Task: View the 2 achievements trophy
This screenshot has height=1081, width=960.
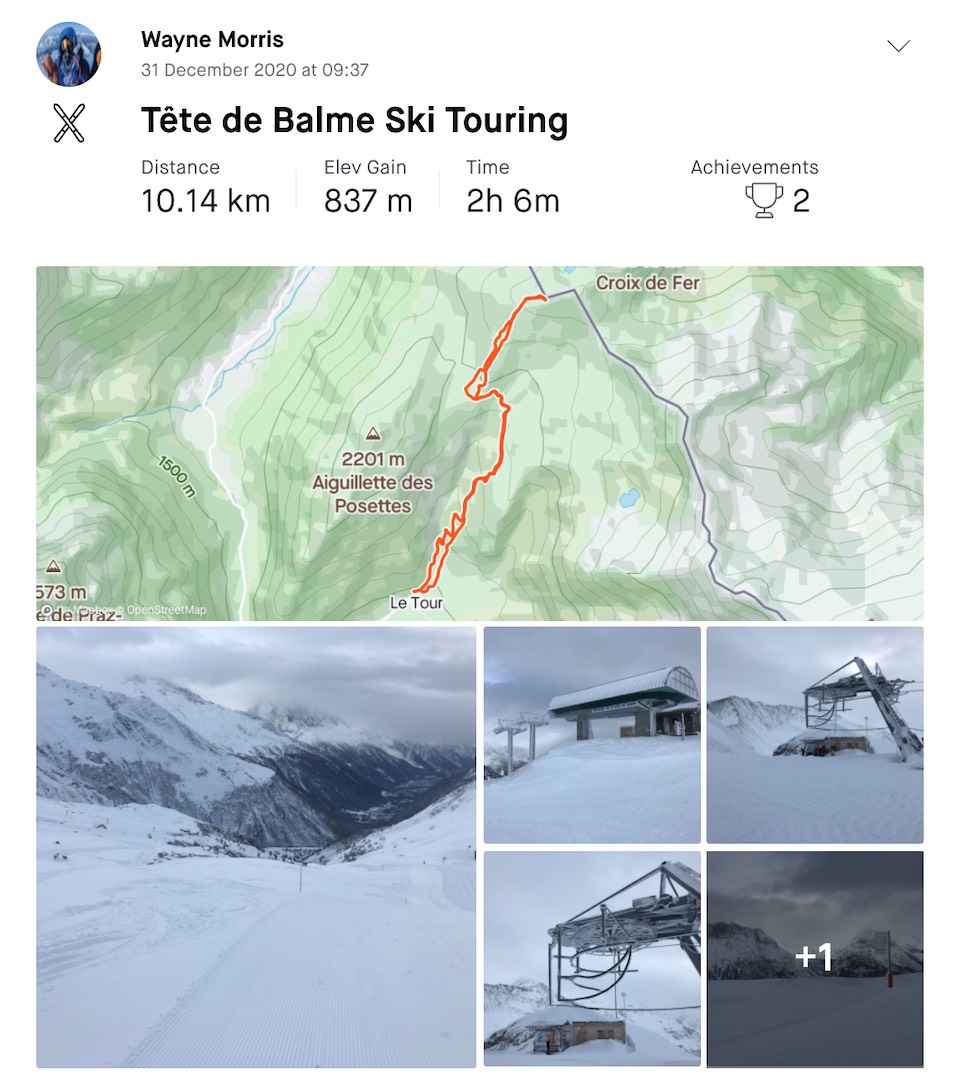Action: tap(765, 201)
